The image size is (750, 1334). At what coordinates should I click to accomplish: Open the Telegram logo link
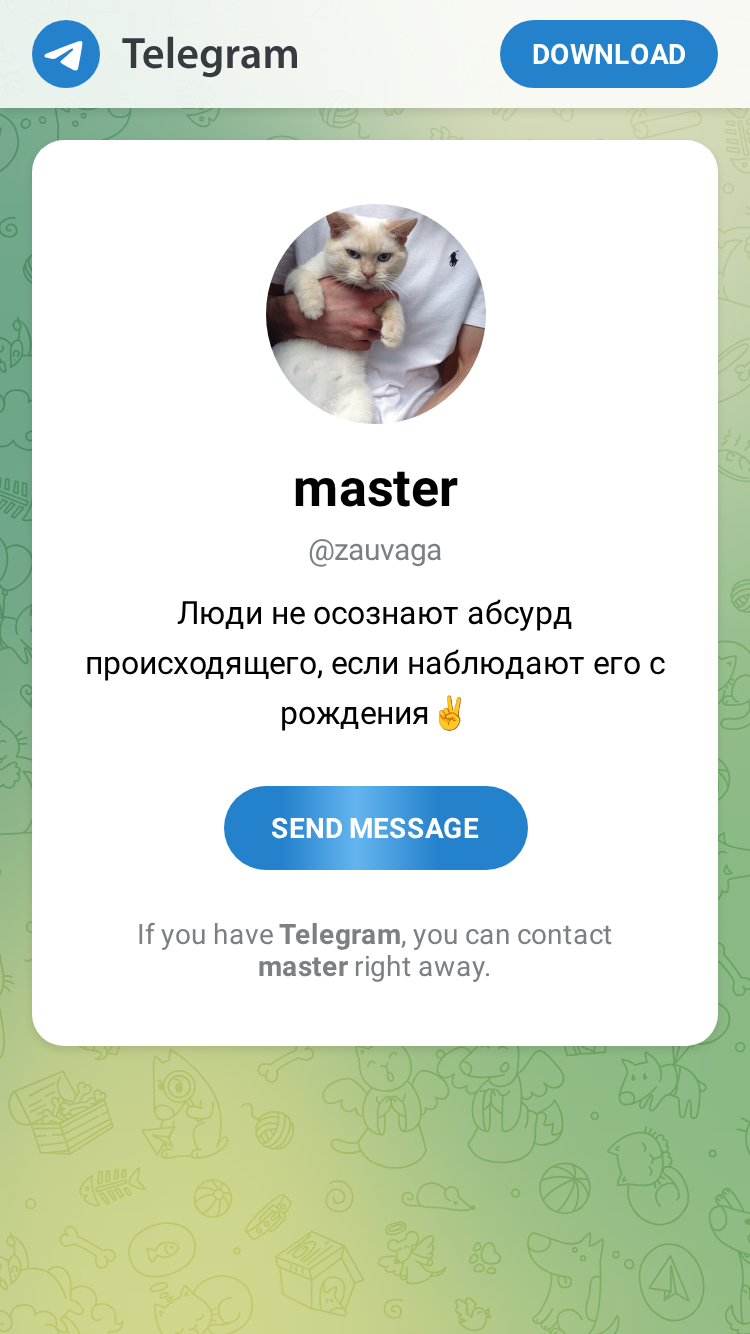pos(166,54)
